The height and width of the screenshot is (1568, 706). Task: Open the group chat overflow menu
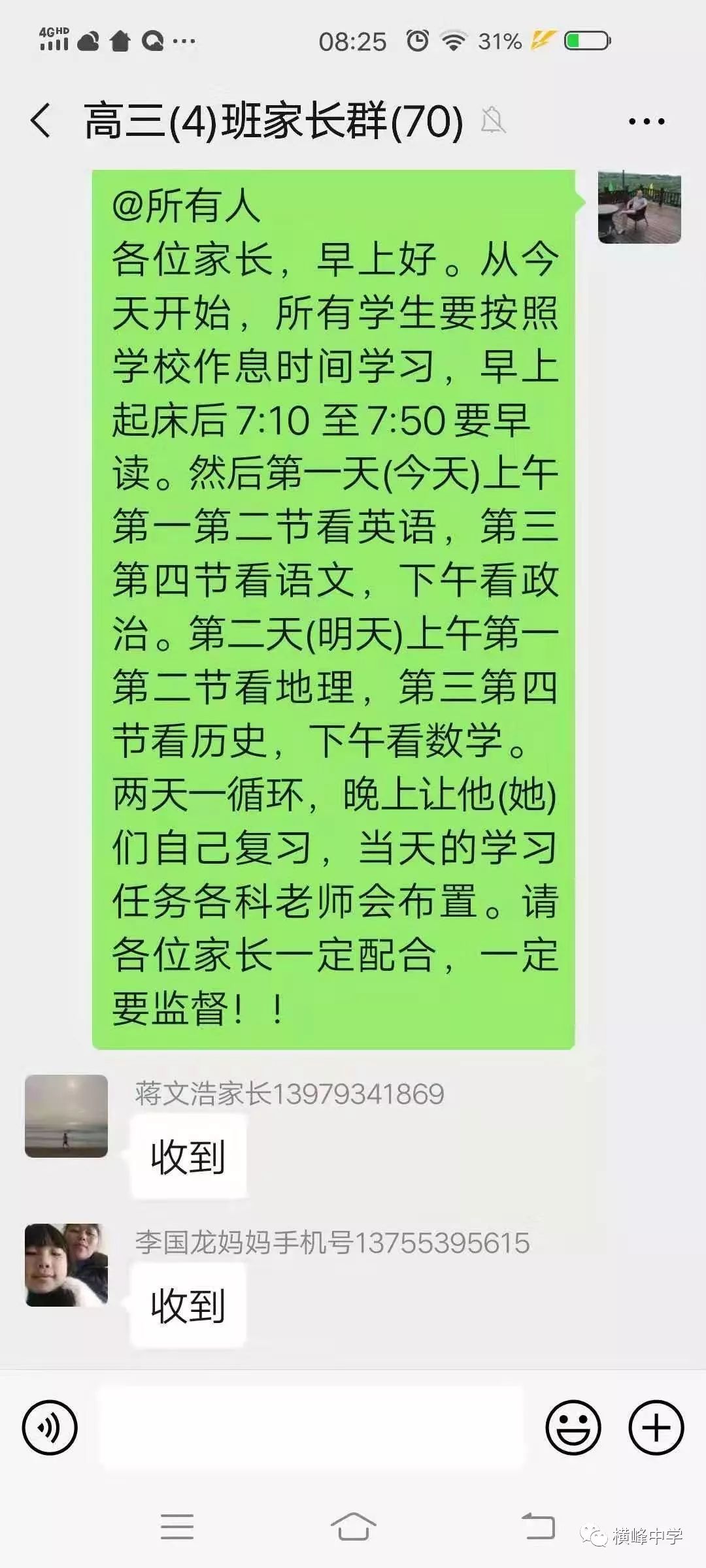[646, 122]
